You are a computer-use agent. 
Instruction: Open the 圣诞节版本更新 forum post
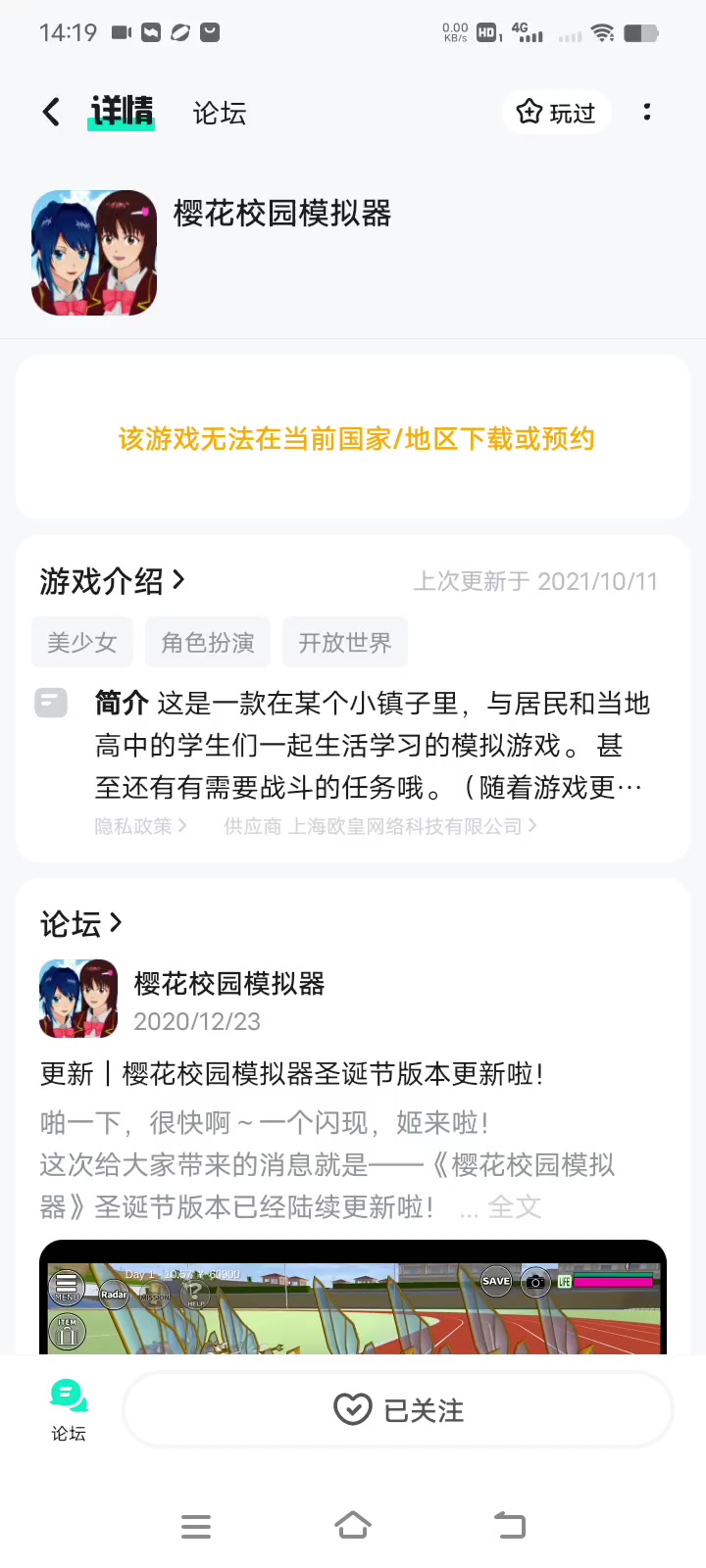(x=291, y=1074)
